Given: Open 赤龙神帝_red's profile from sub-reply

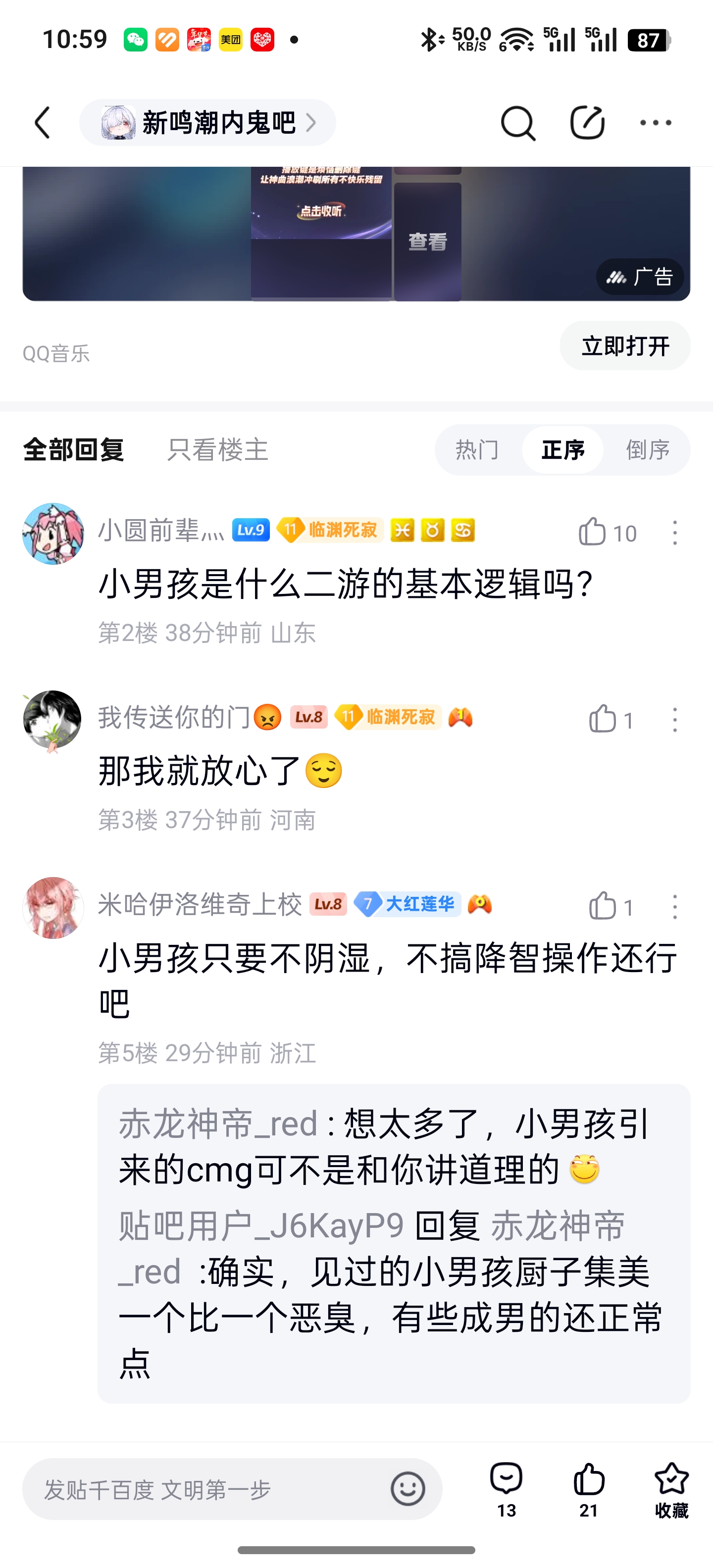Looking at the screenshot, I should tap(218, 1123).
